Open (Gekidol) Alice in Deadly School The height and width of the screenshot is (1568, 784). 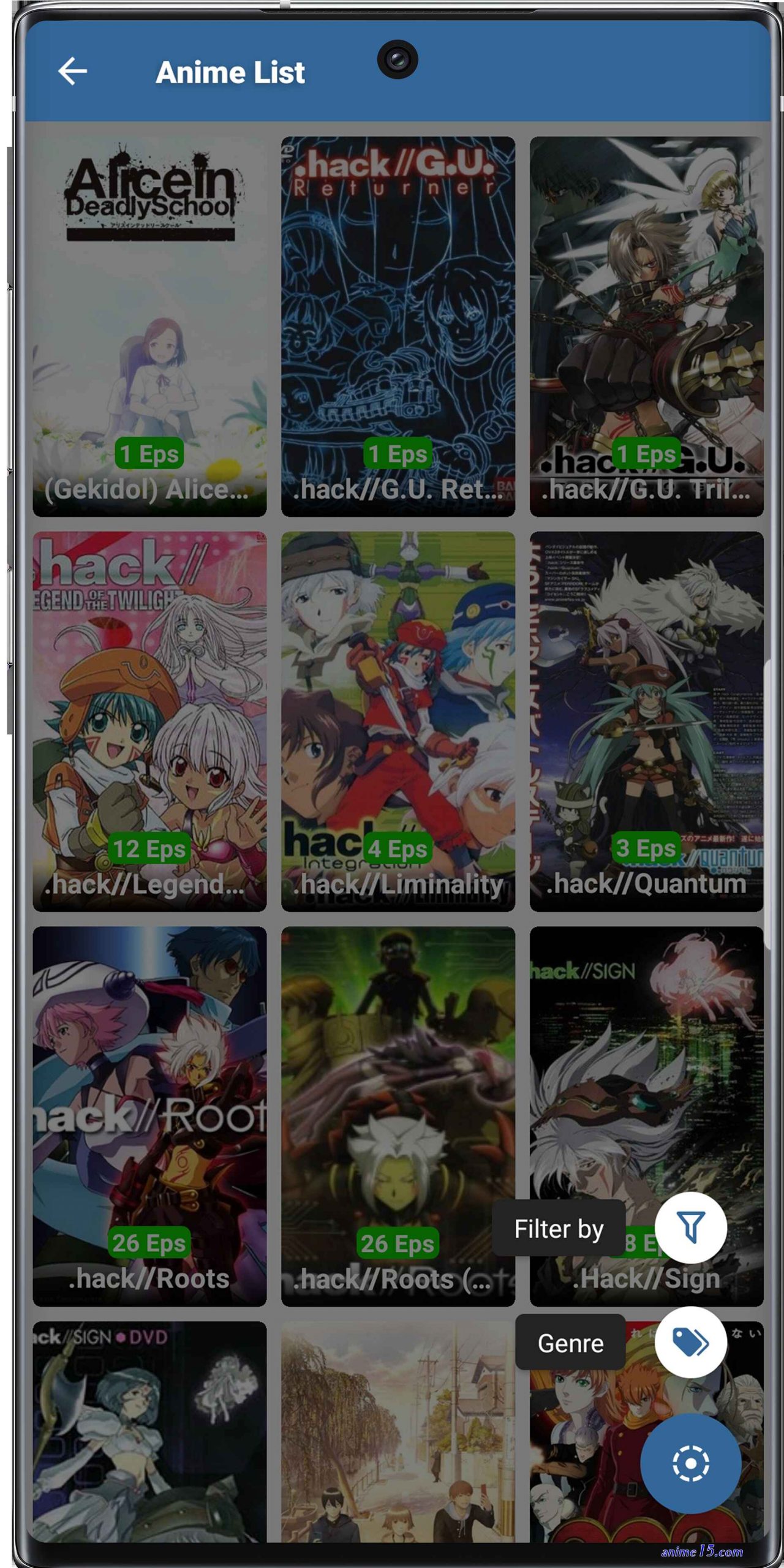(149, 326)
